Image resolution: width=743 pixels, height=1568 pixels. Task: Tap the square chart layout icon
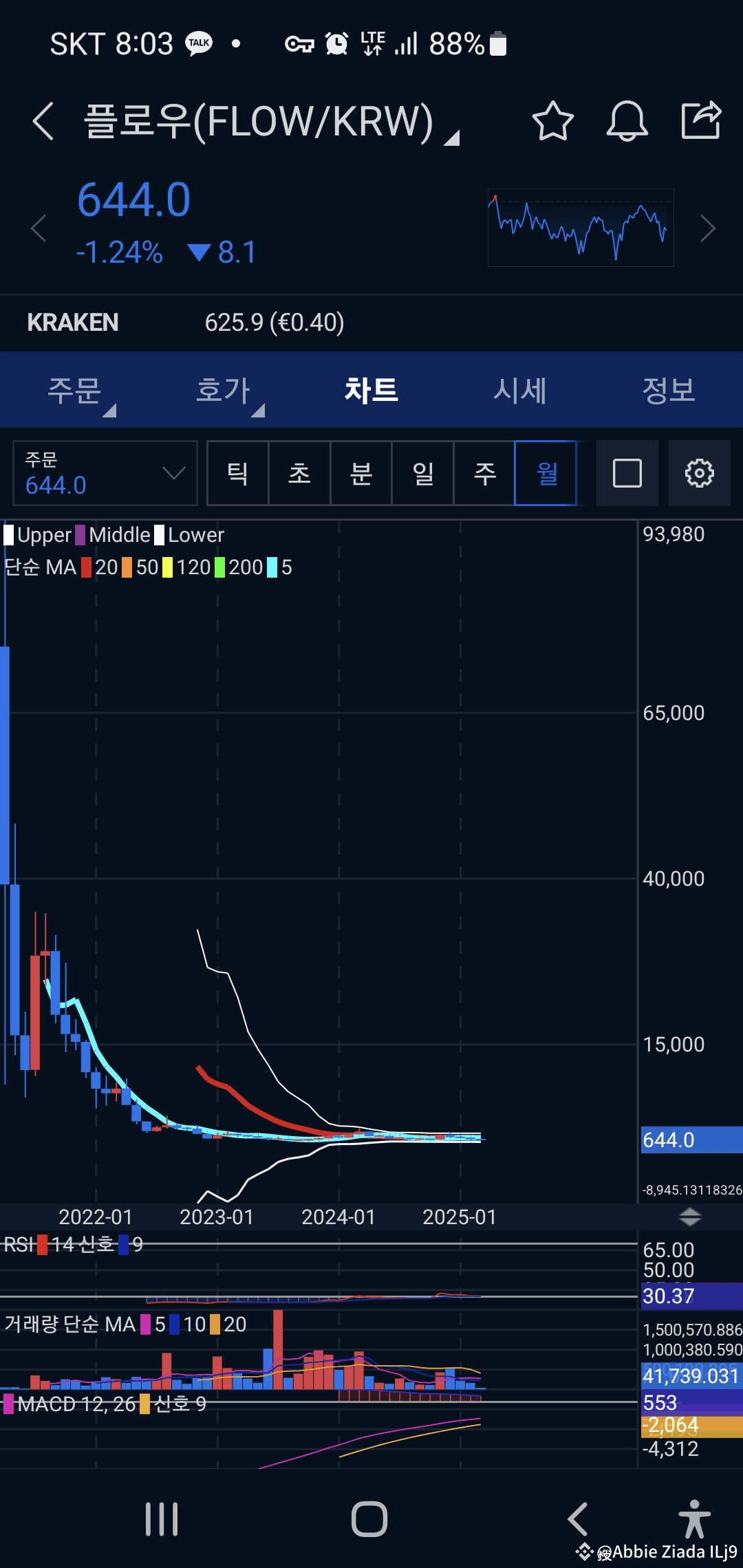pyautogui.click(x=626, y=473)
